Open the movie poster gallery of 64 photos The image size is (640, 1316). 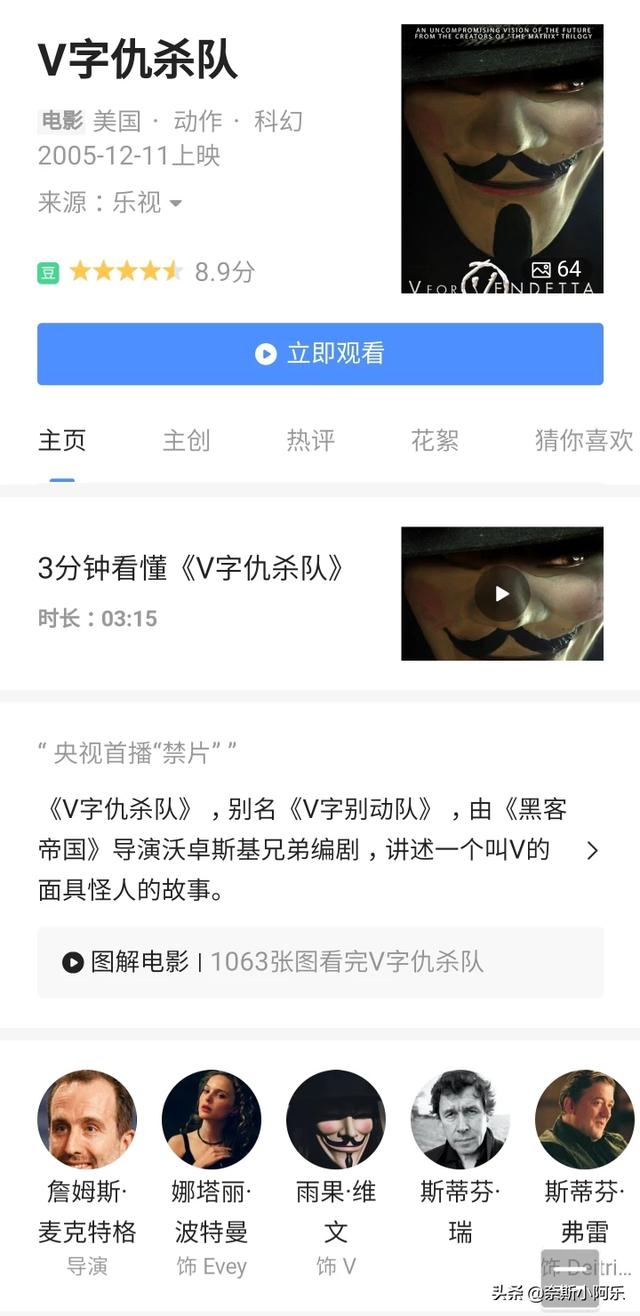pos(502,160)
